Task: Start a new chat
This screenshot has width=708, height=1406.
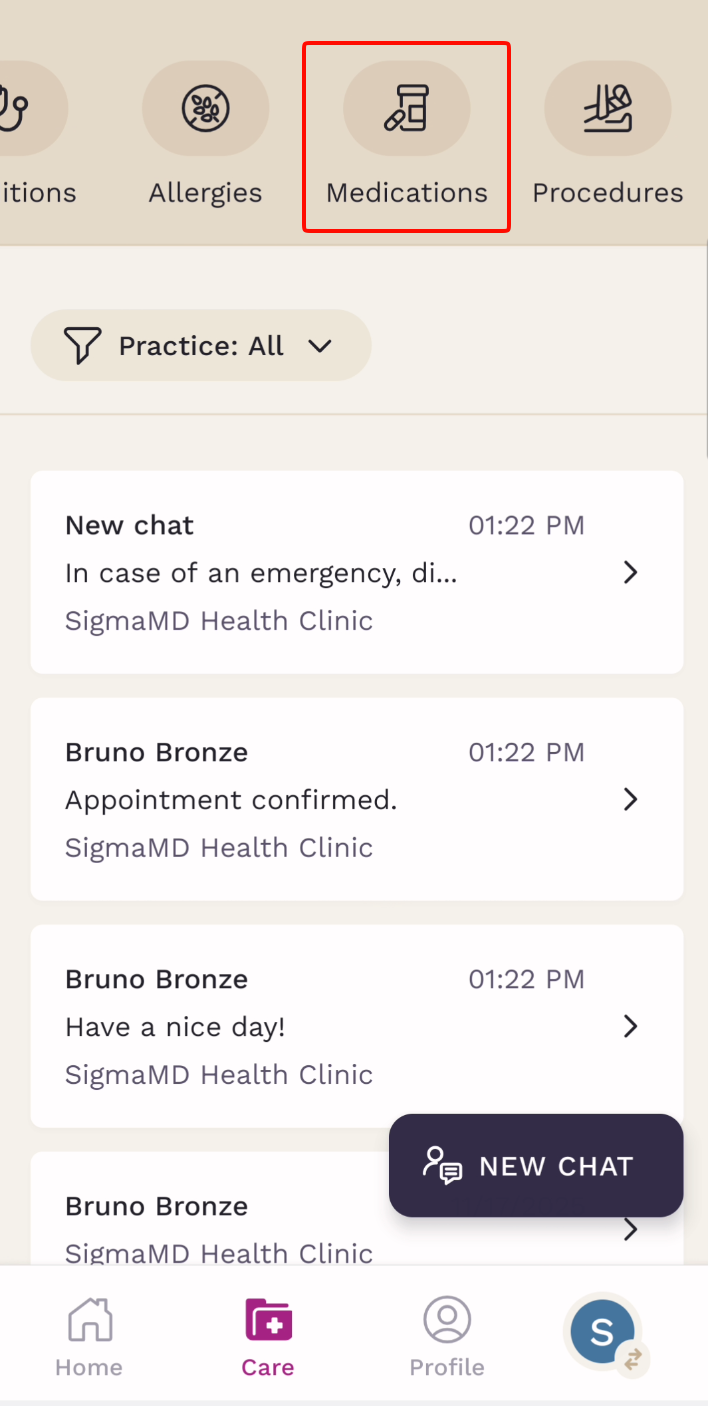Action: point(536,1166)
